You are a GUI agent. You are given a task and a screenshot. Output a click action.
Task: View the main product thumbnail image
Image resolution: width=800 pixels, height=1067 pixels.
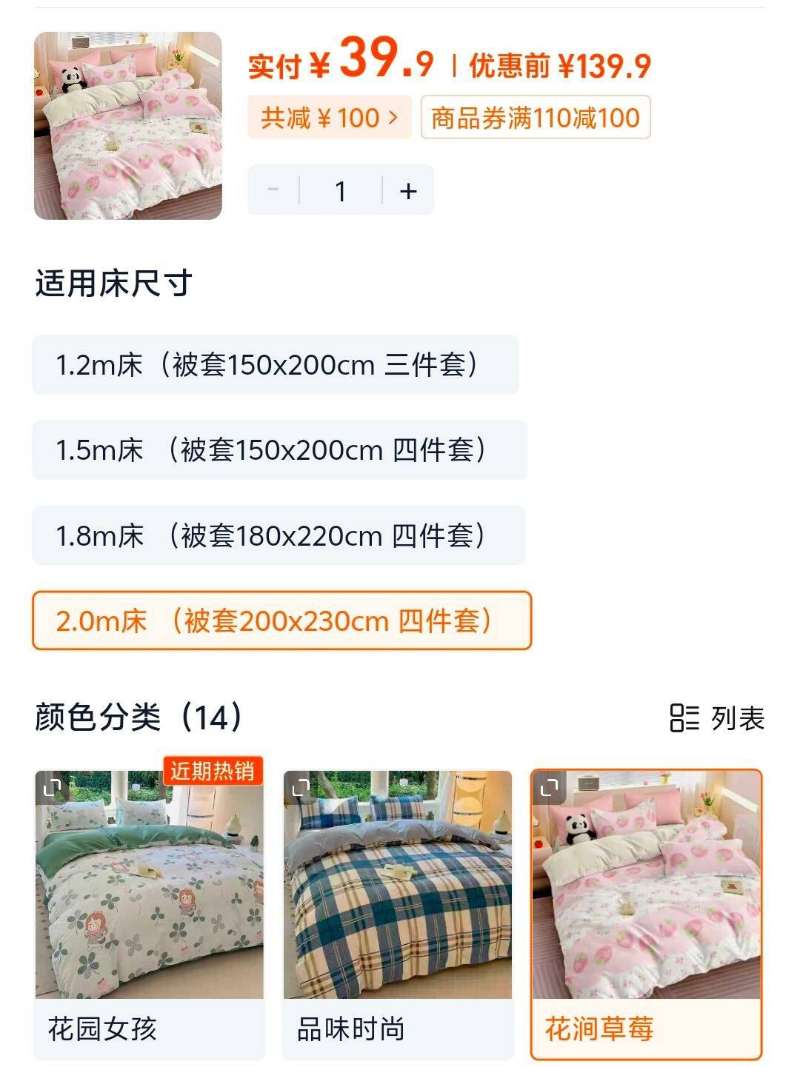coord(128,123)
